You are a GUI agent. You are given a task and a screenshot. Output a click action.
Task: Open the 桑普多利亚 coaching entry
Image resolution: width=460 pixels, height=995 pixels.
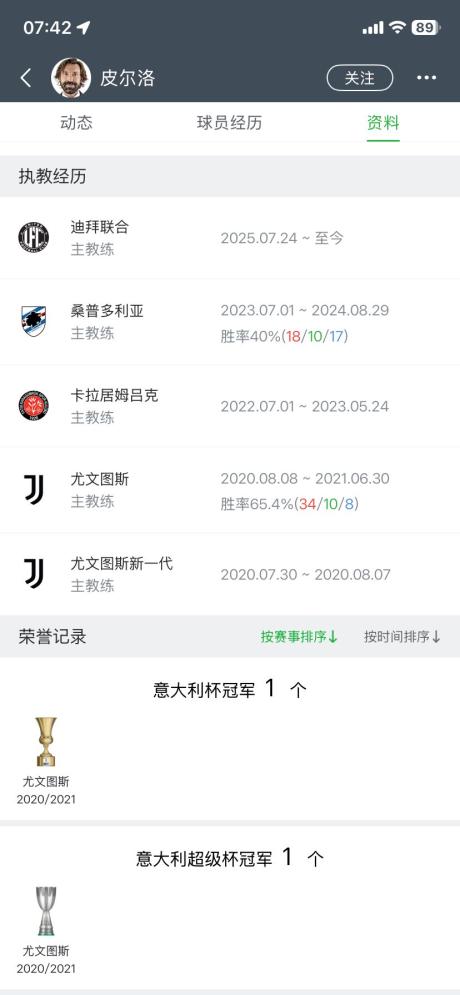[230, 322]
